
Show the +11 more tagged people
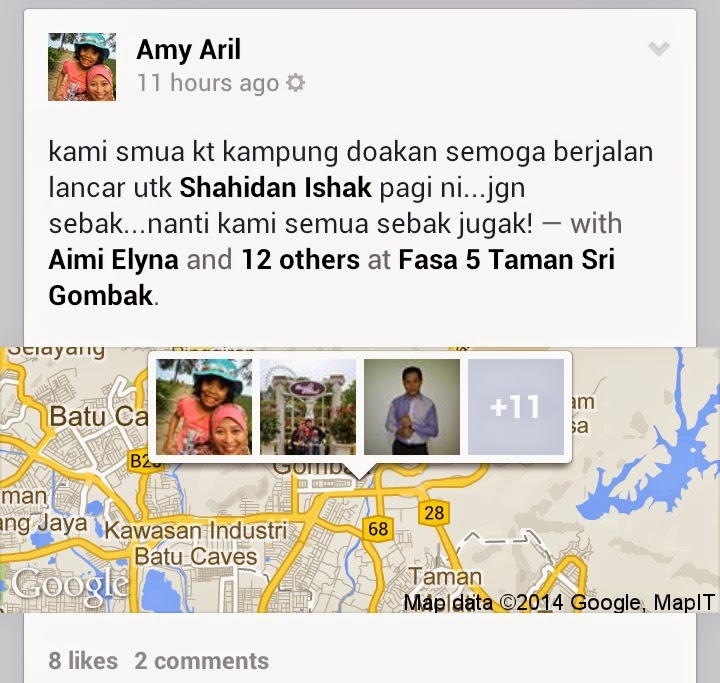pyautogui.click(x=516, y=407)
